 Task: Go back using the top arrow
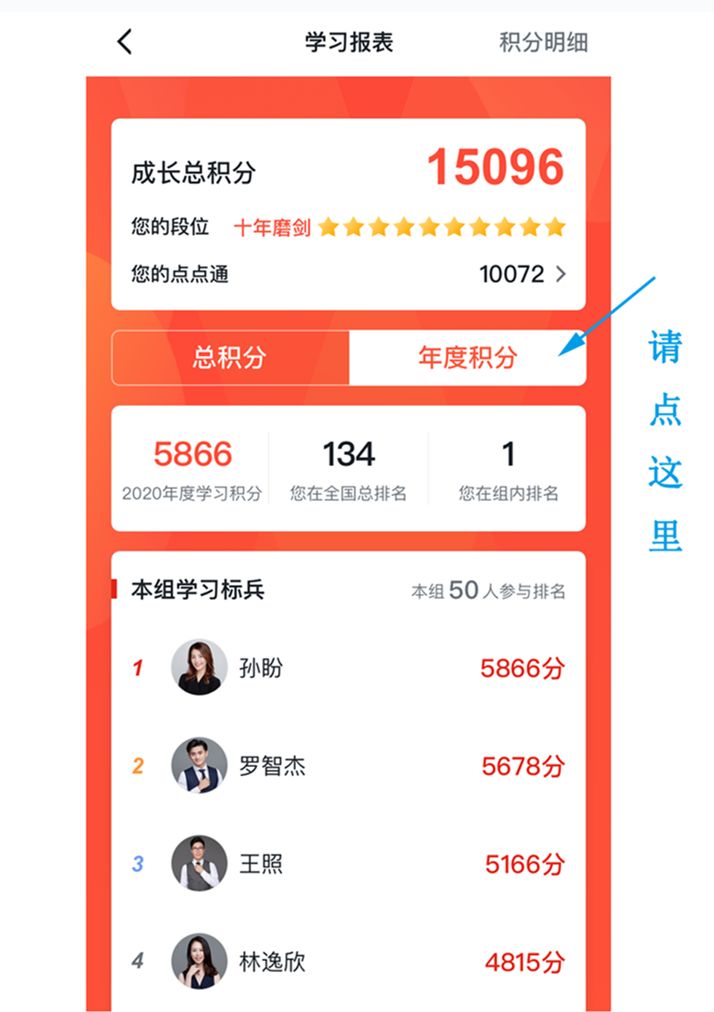click(124, 42)
